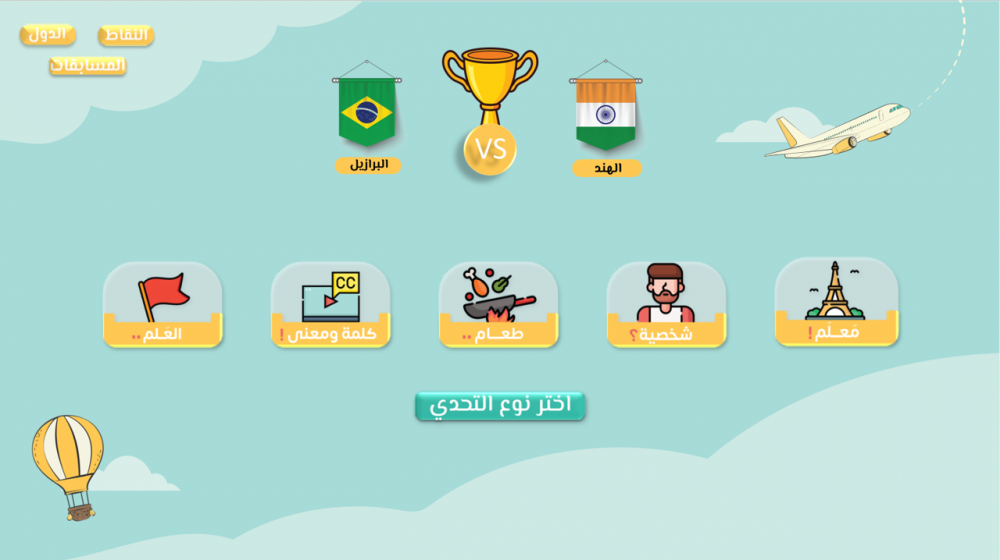Screen dimensions: 1000x560
Task: Choose the معلم landmark challenge card
Action: point(836,302)
